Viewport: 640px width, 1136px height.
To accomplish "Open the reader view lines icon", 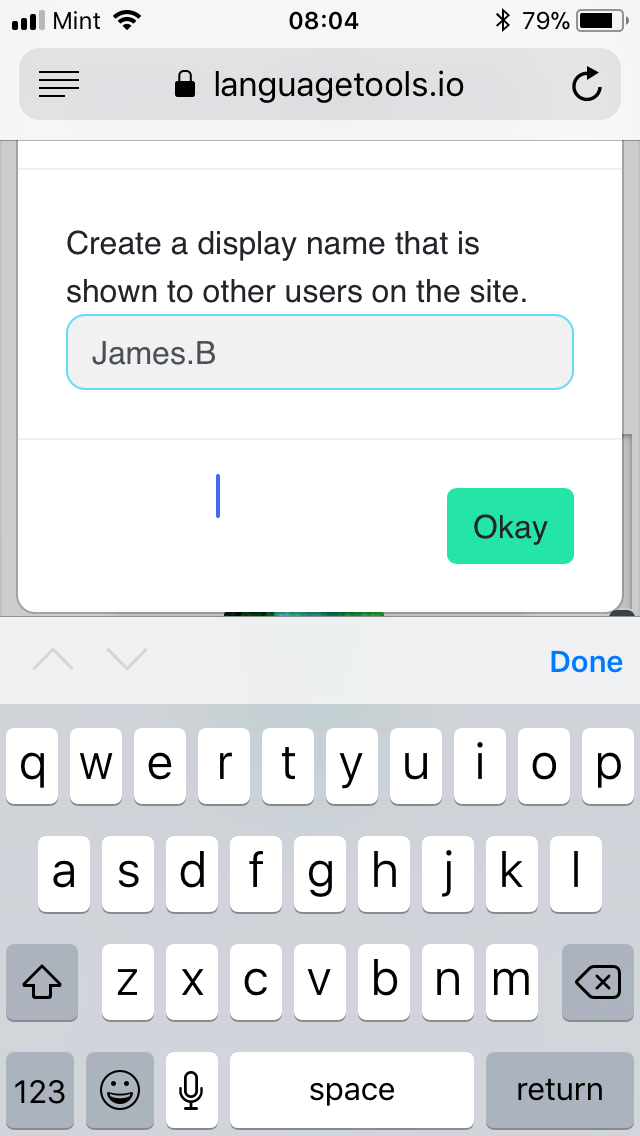I will click(x=59, y=85).
